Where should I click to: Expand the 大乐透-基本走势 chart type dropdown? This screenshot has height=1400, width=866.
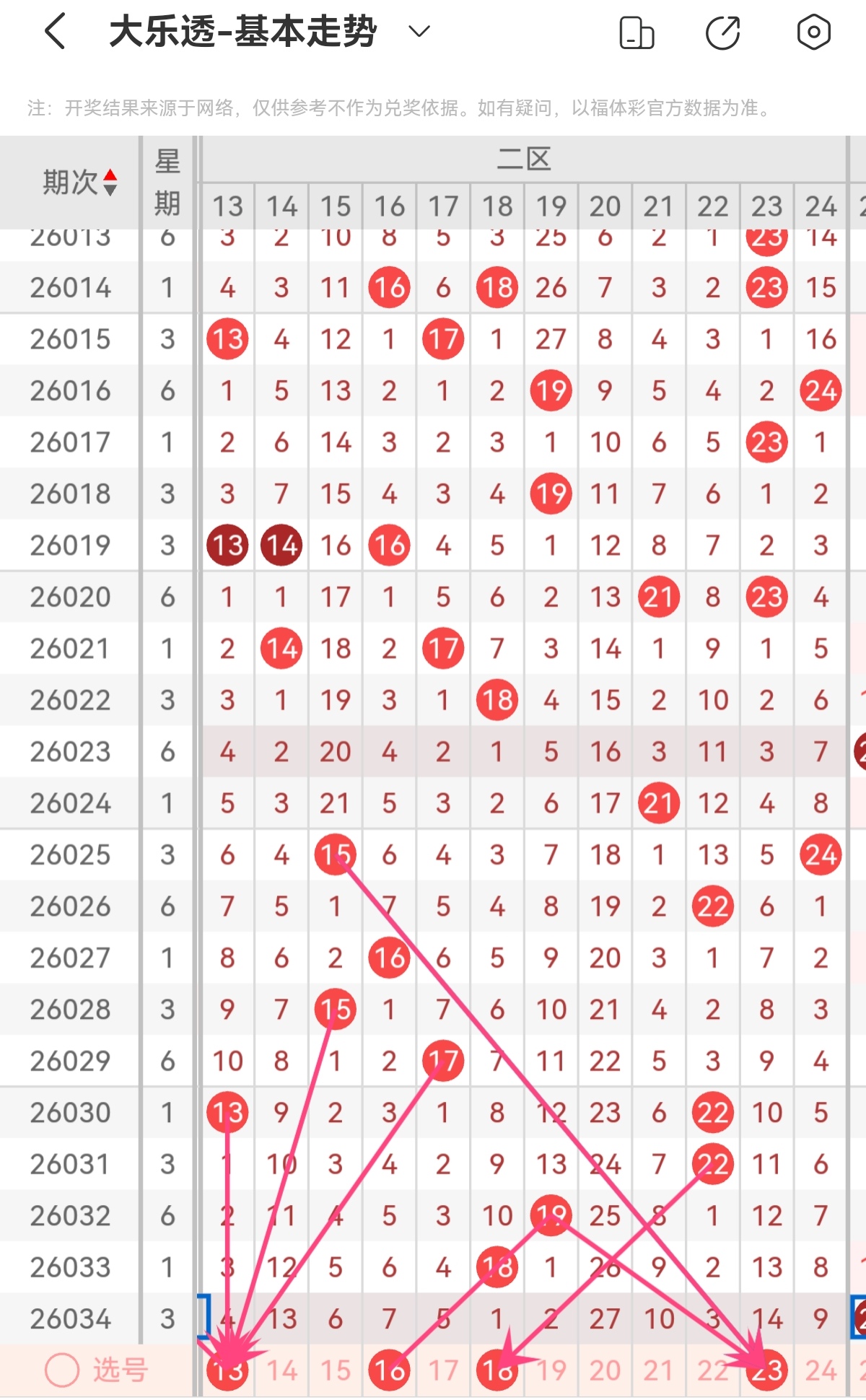pyautogui.click(x=419, y=32)
